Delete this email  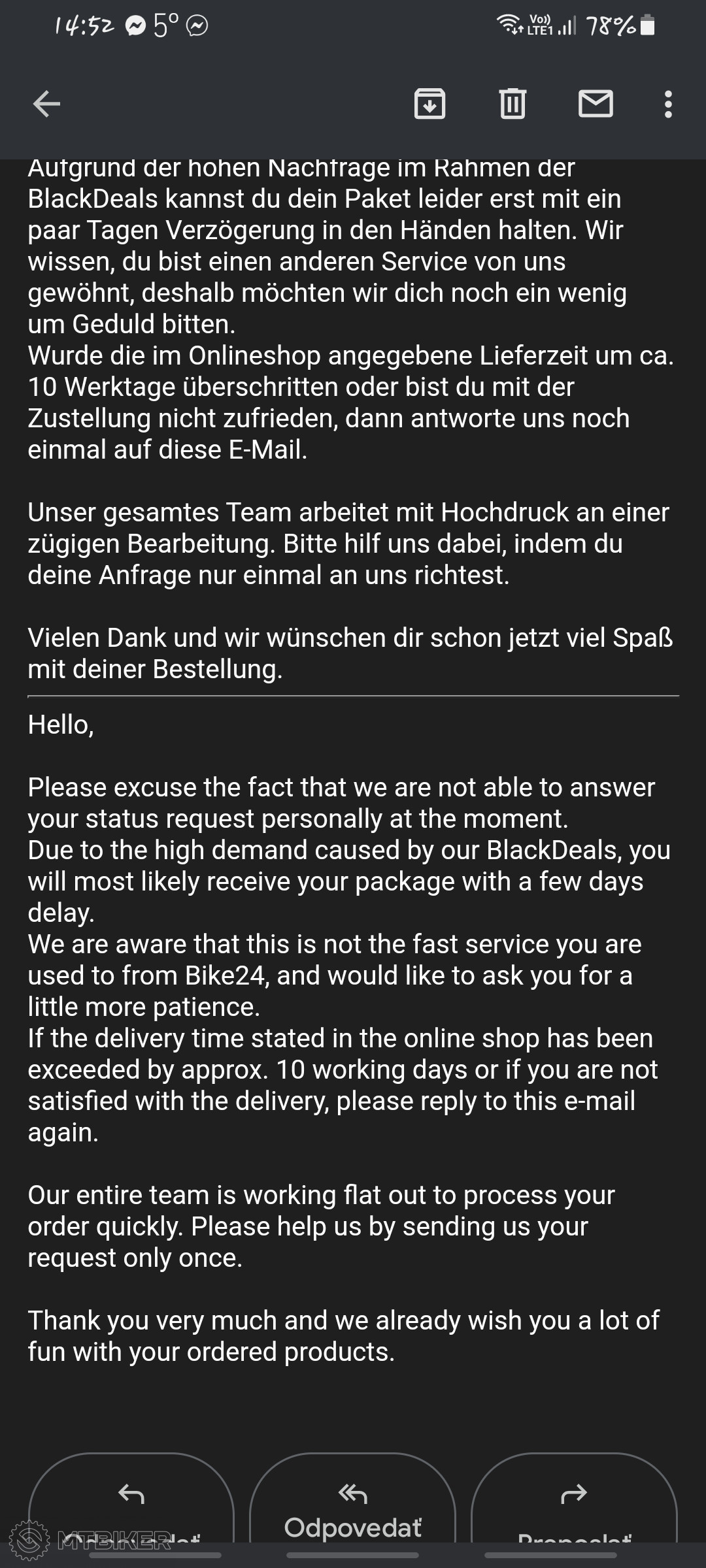pos(513,104)
